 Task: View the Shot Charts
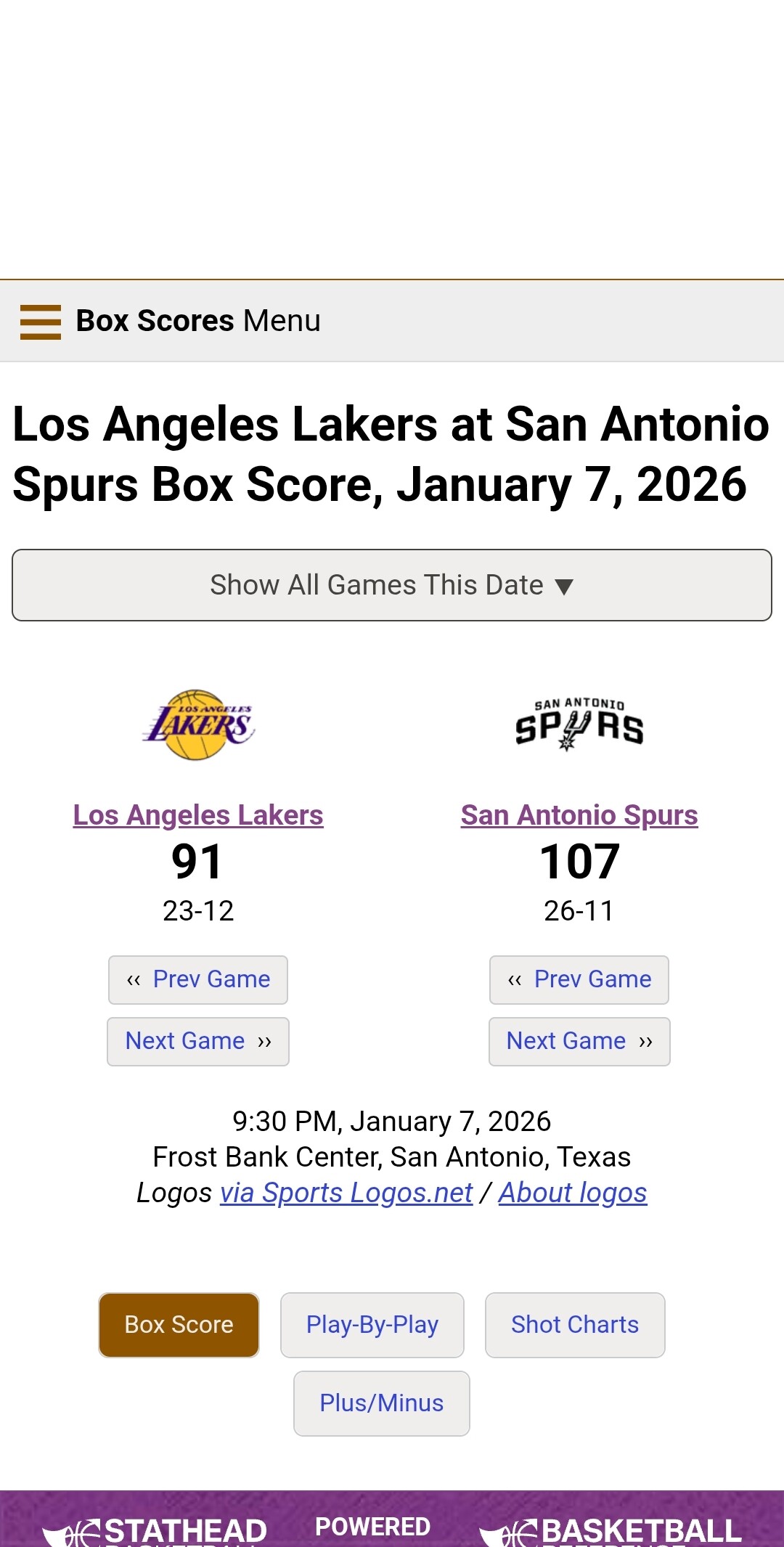click(575, 1325)
